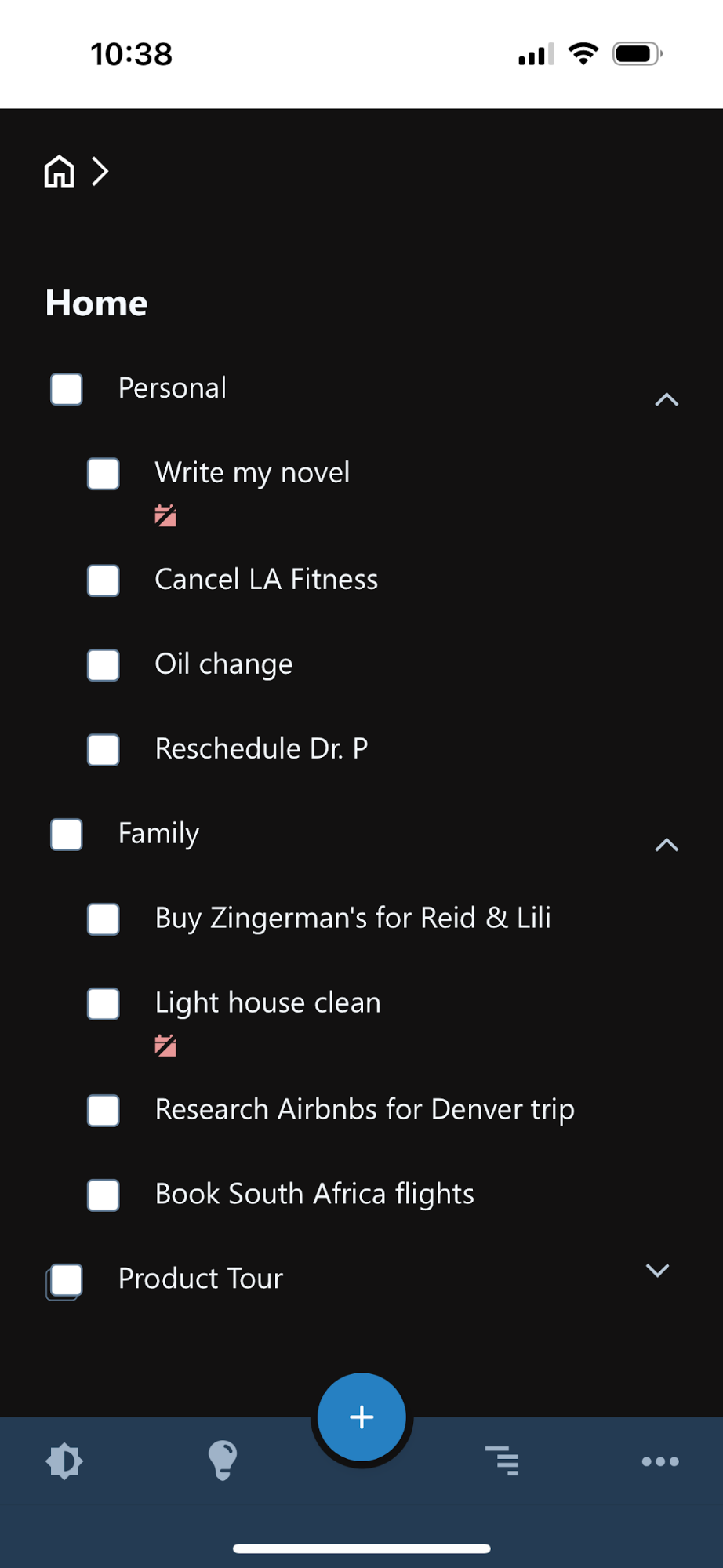Check the Book South Africa flights box
The image size is (723, 1568).
pos(104,1195)
